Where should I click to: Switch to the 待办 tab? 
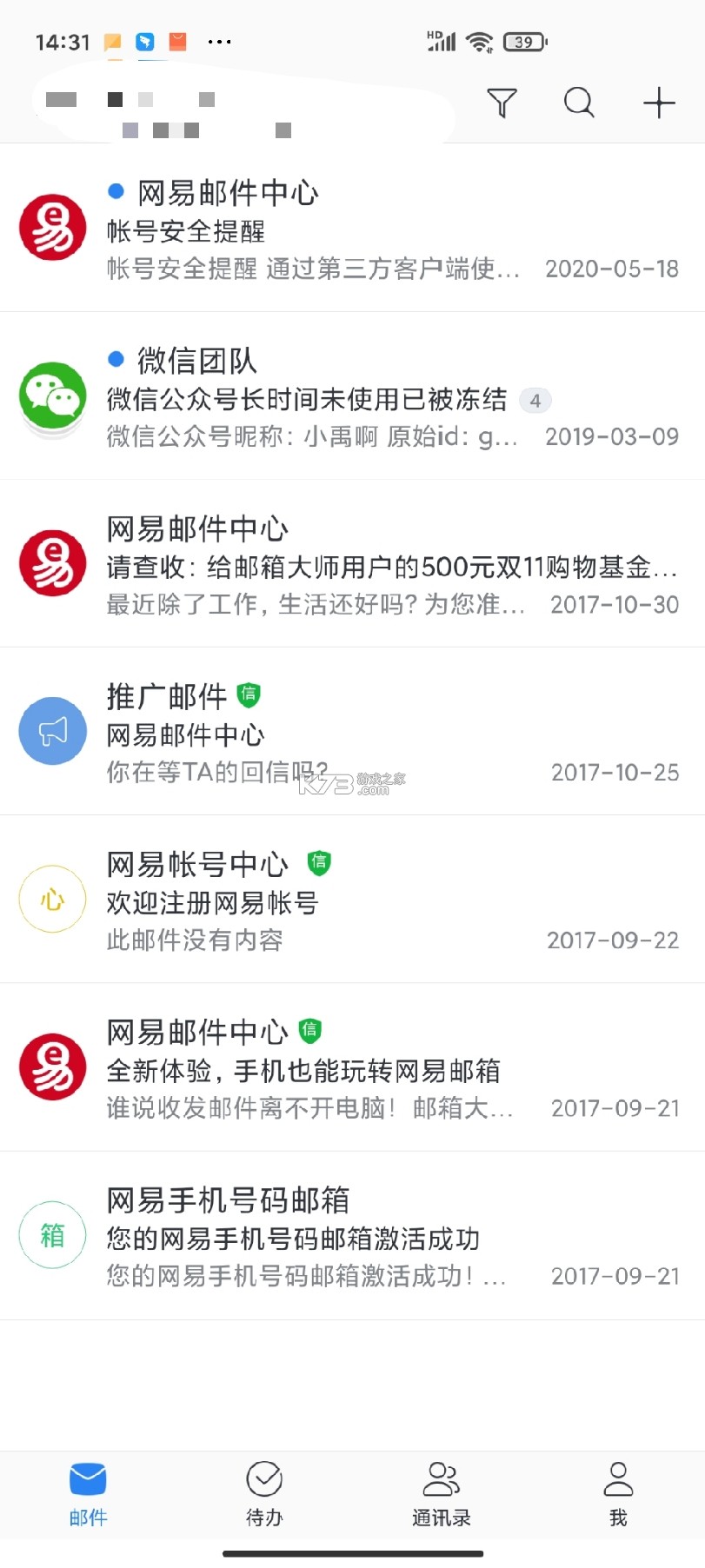264,1494
